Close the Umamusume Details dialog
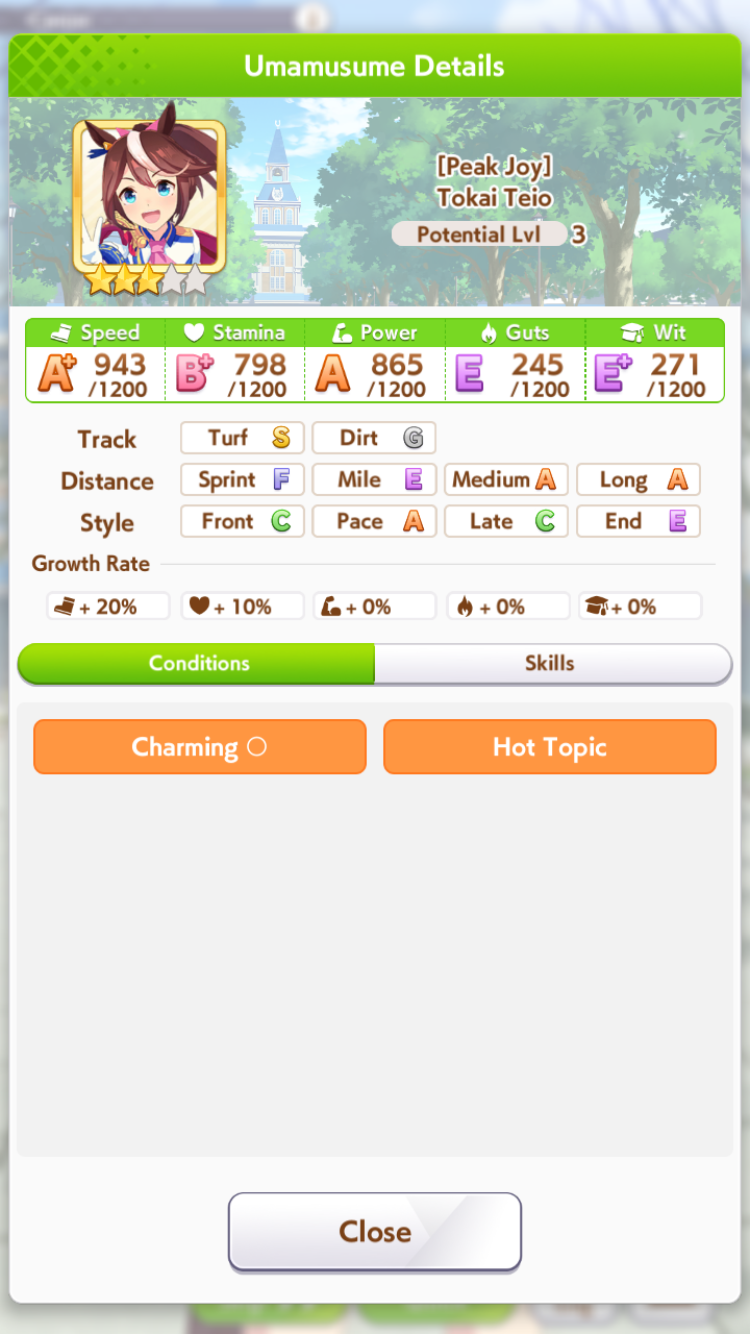This screenshot has height=1334, width=750. (x=375, y=1231)
